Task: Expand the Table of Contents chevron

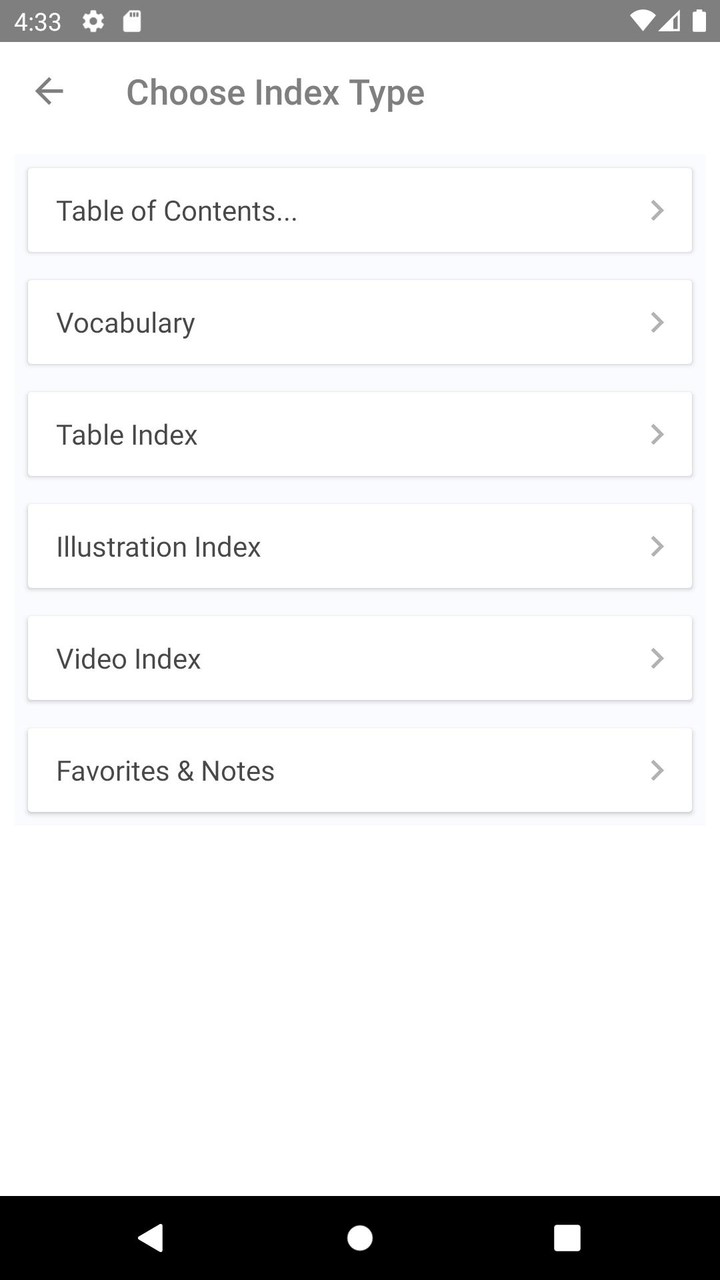Action: (657, 210)
